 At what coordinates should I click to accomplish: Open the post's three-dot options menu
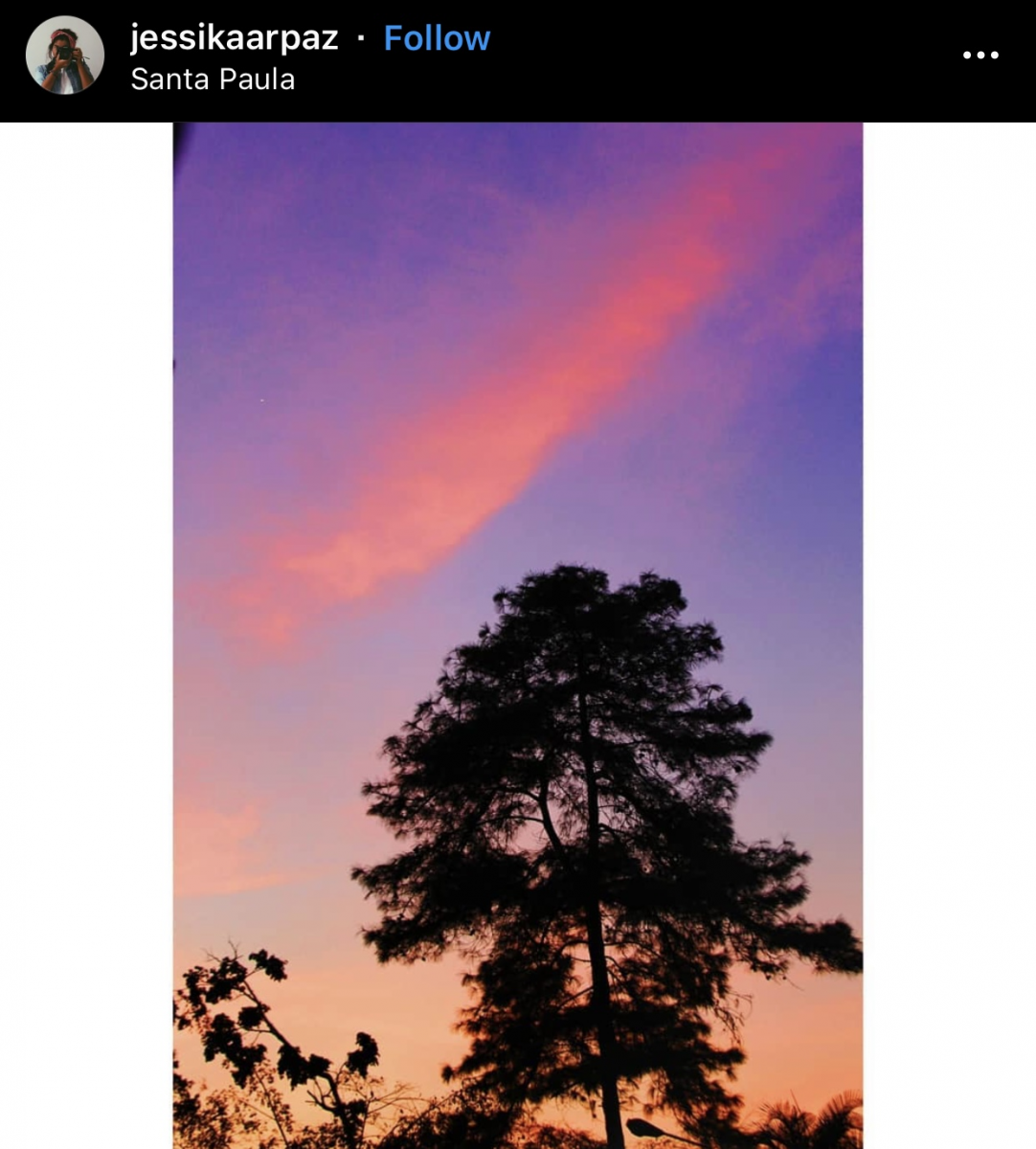click(980, 56)
